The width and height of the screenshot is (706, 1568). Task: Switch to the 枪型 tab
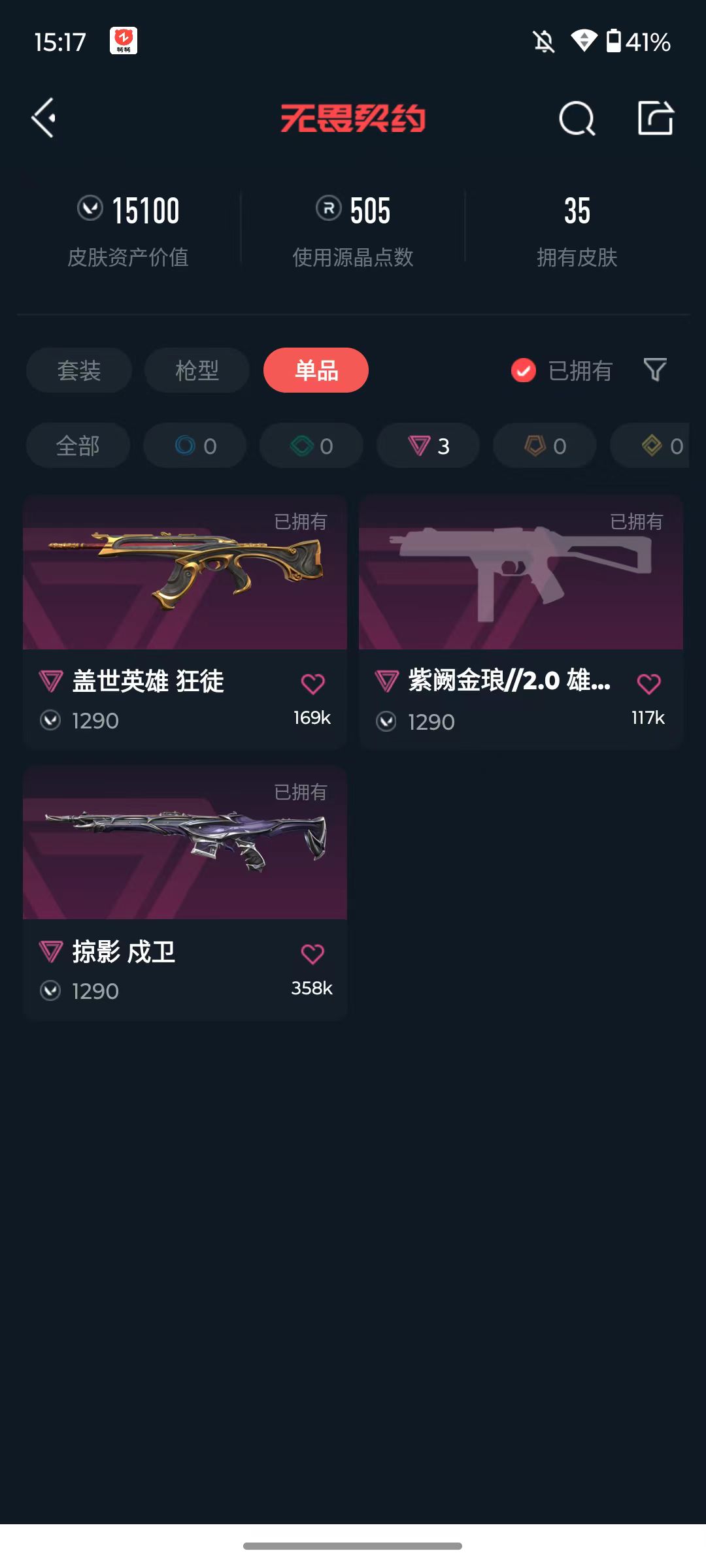197,370
